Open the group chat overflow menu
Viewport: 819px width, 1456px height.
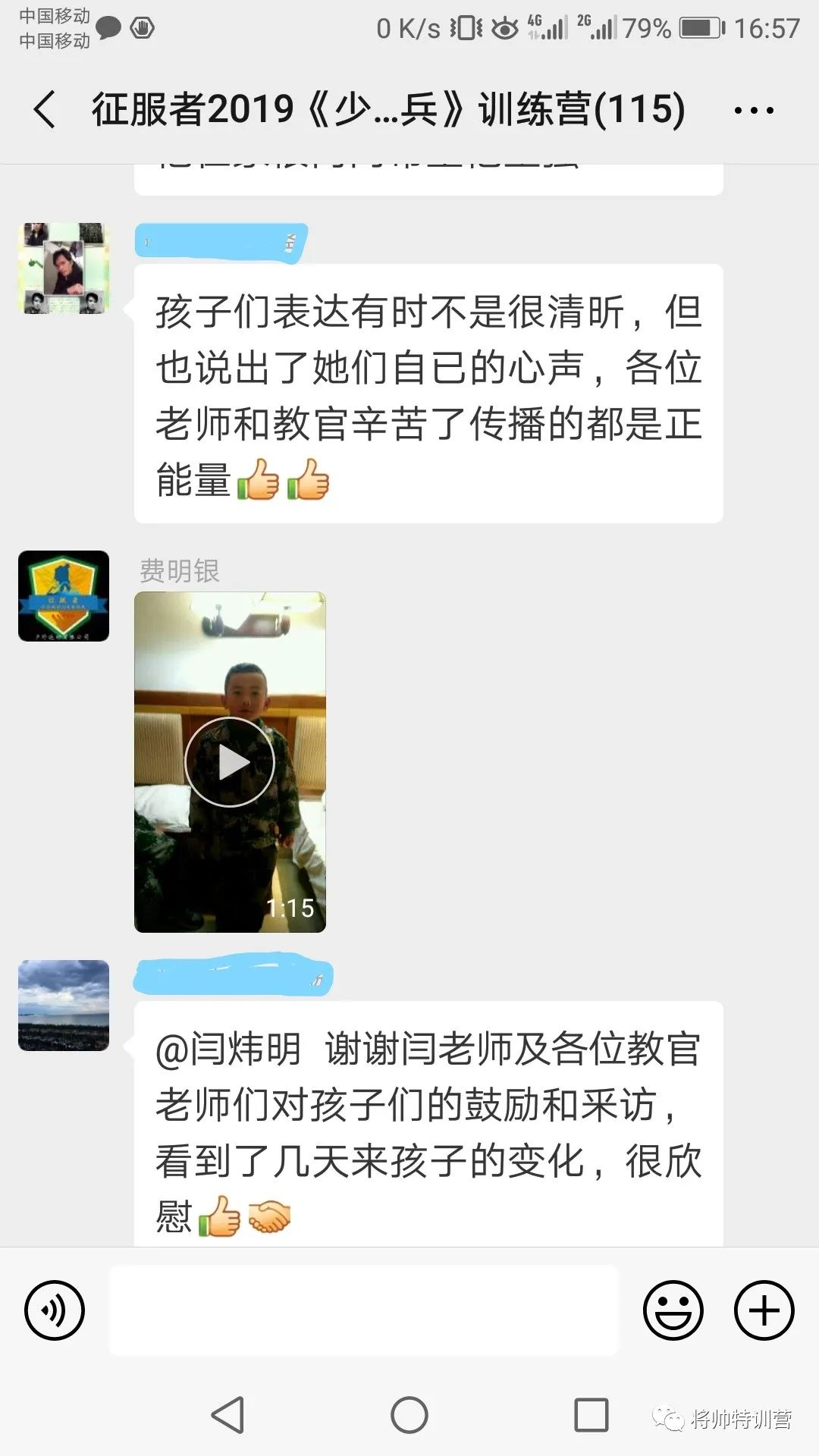point(754,110)
